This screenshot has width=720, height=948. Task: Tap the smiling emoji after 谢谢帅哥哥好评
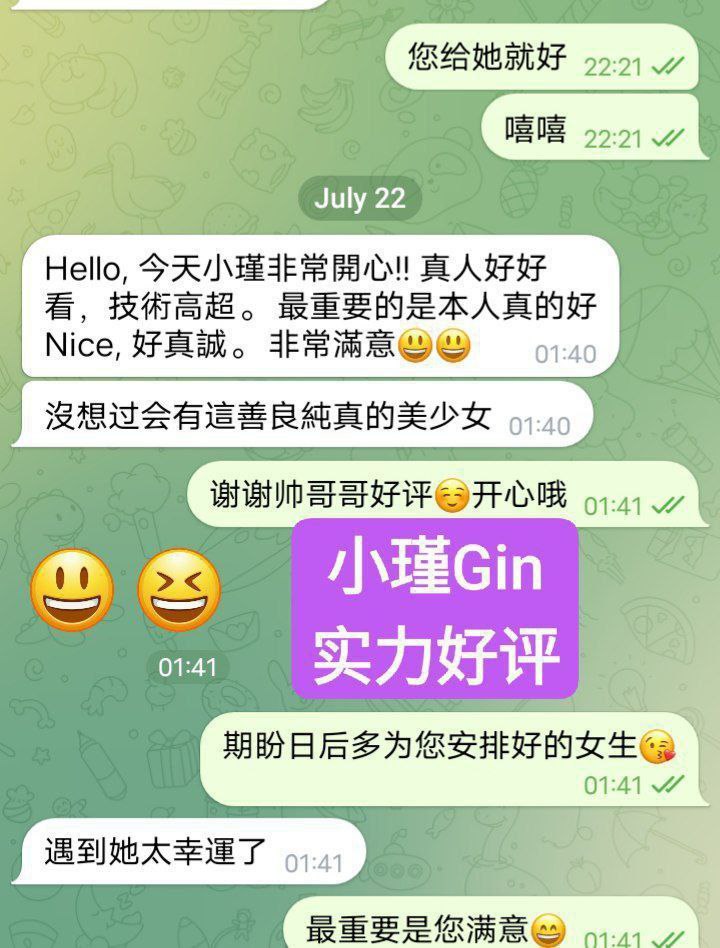pyautogui.click(x=453, y=493)
